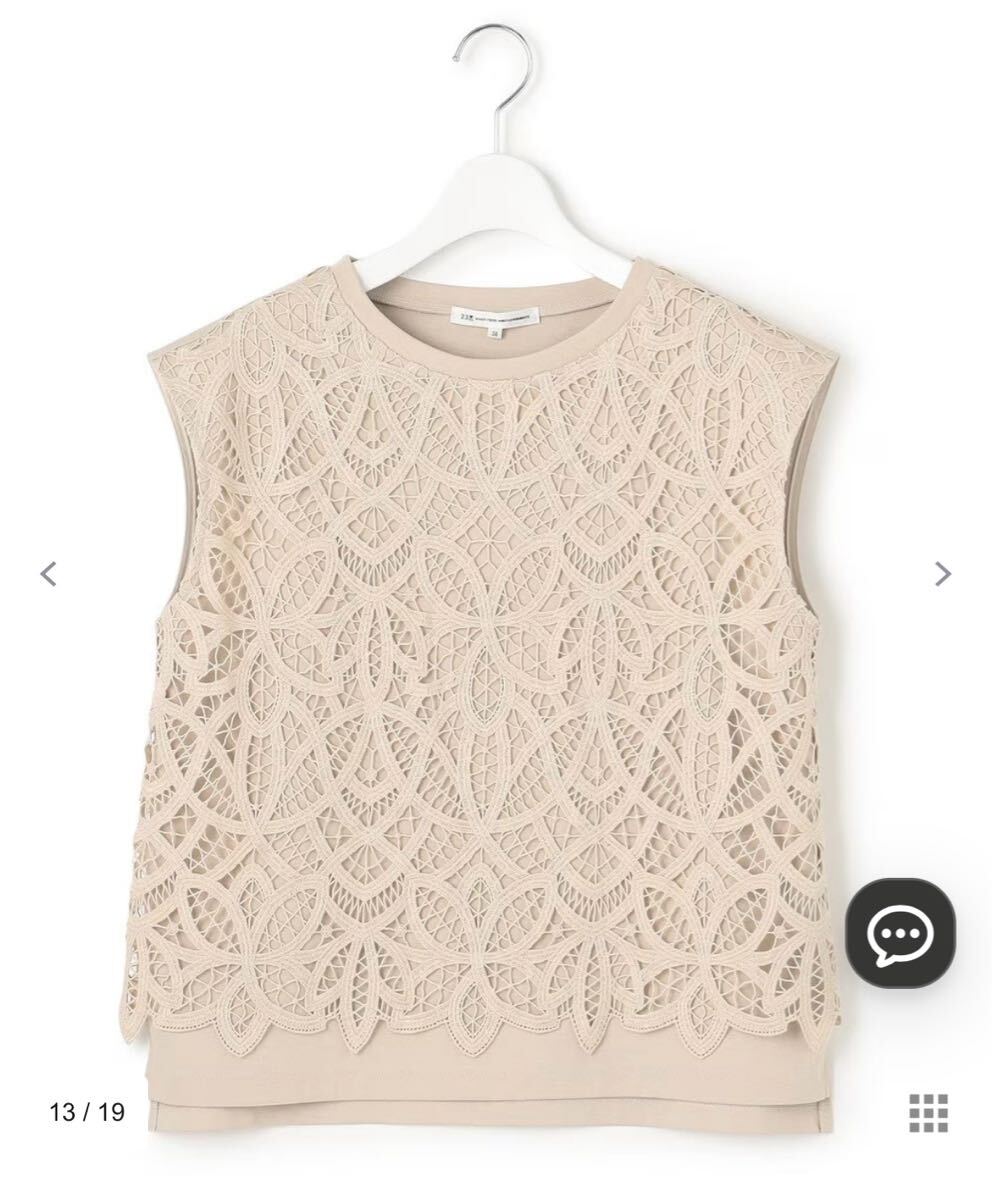Advance to the next product image
The height and width of the screenshot is (1200, 992).
[942, 574]
